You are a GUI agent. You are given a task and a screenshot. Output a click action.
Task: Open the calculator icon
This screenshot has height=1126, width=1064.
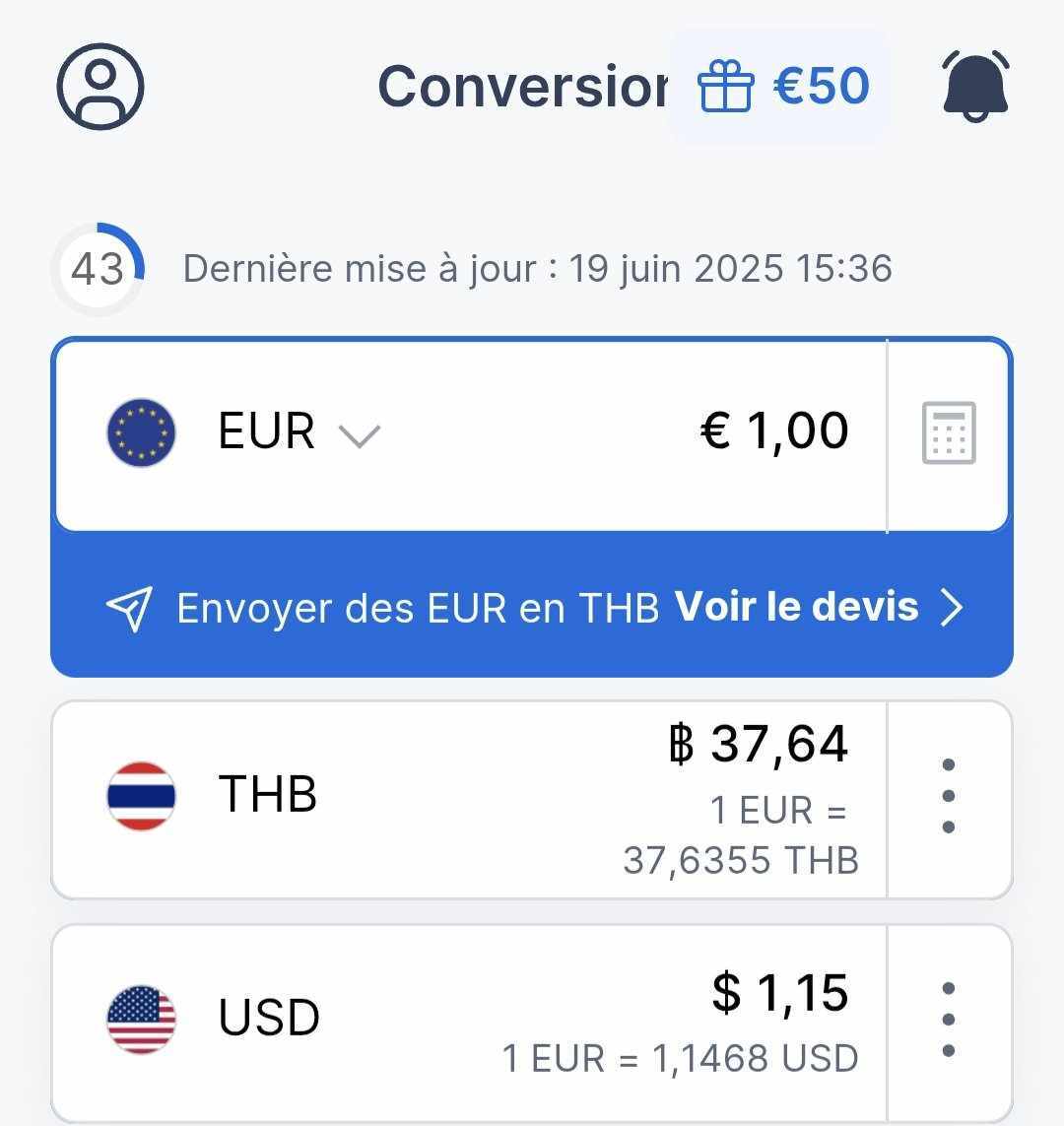click(x=949, y=432)
